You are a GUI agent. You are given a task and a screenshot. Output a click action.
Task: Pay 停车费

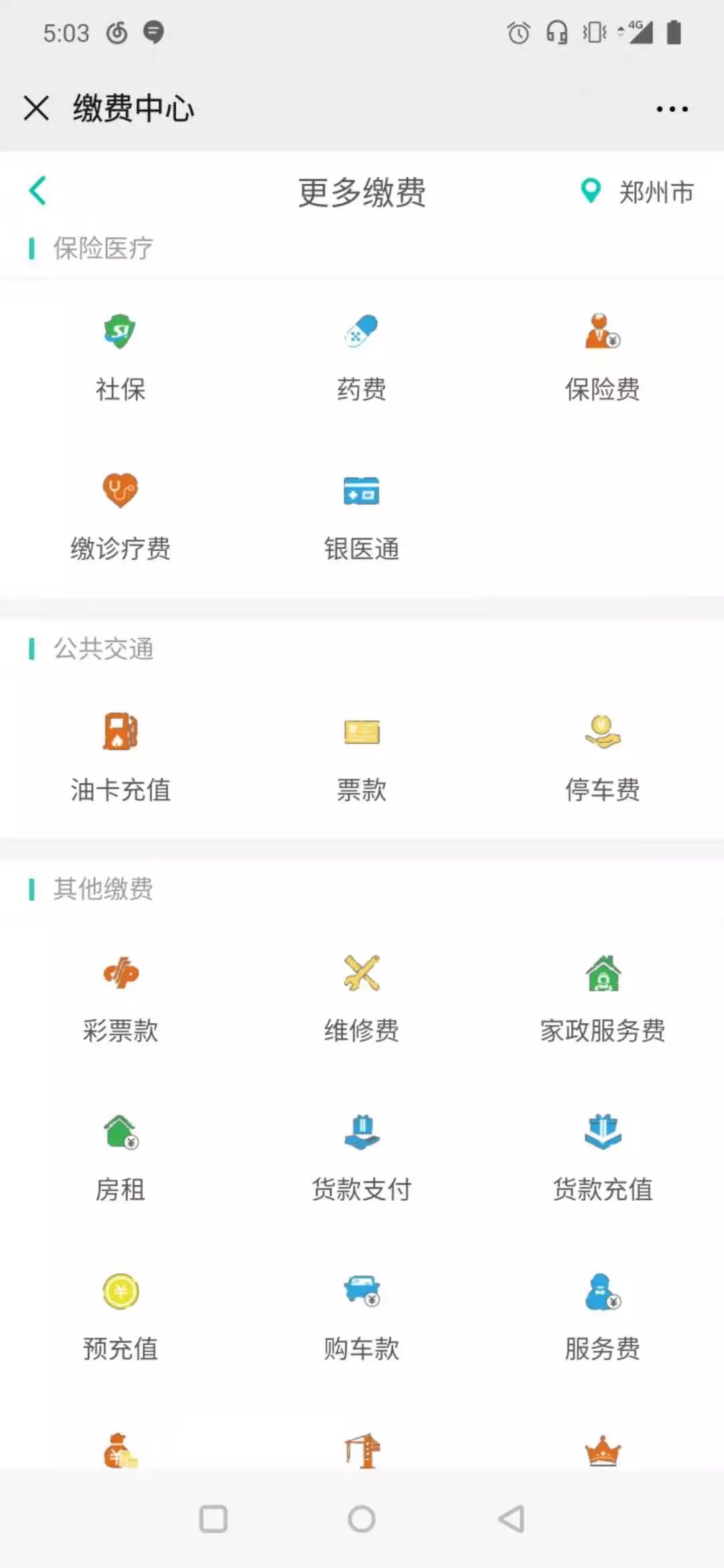[603, 759]
